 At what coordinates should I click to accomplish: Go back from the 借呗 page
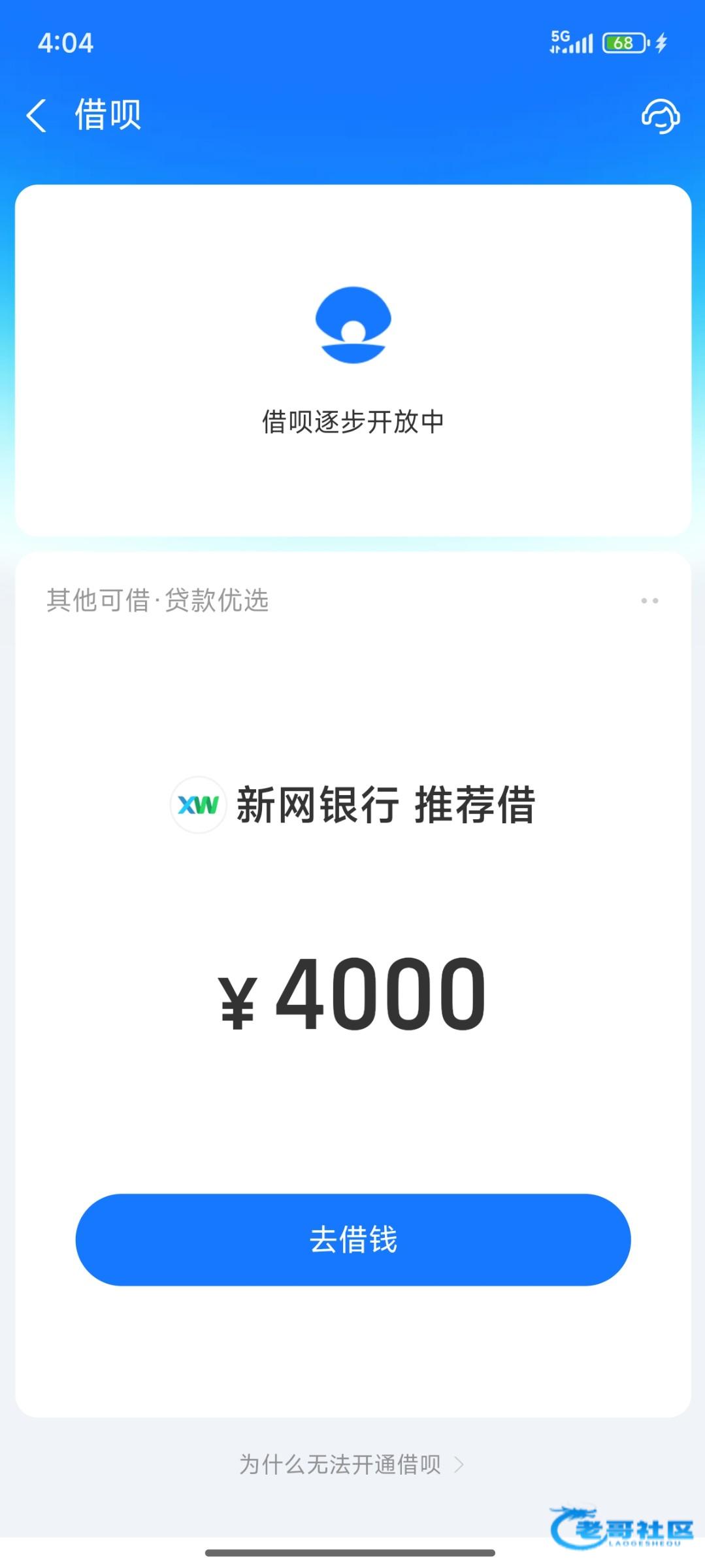[x=37, y=116]
